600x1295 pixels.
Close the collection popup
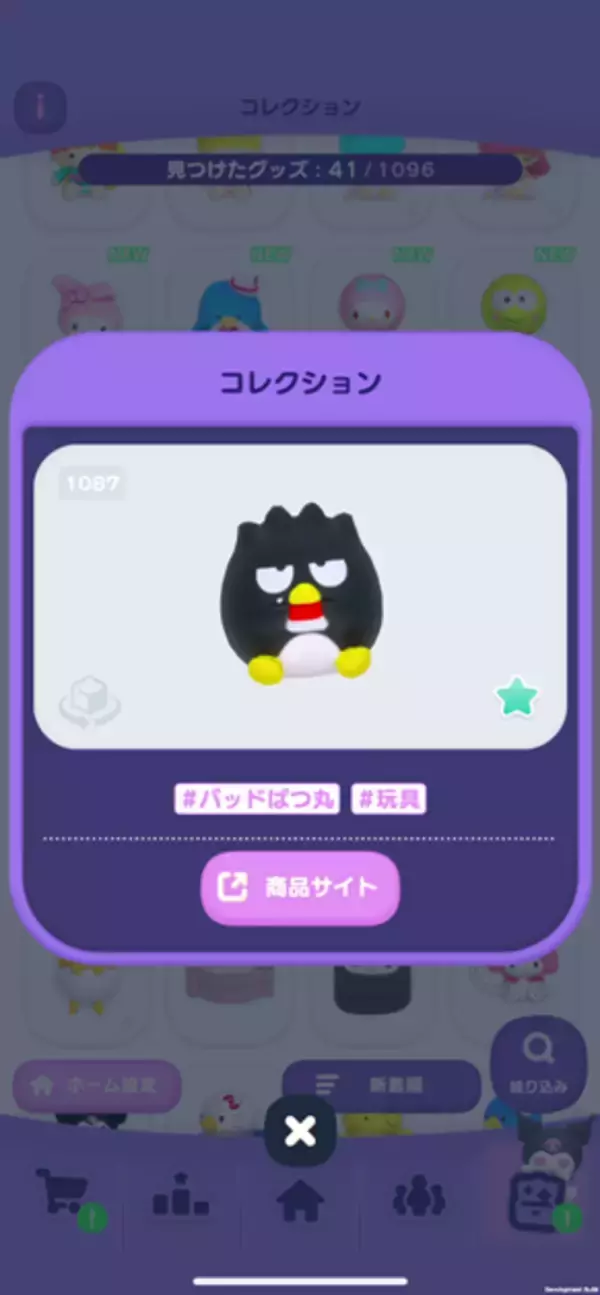click(300, 1131)
